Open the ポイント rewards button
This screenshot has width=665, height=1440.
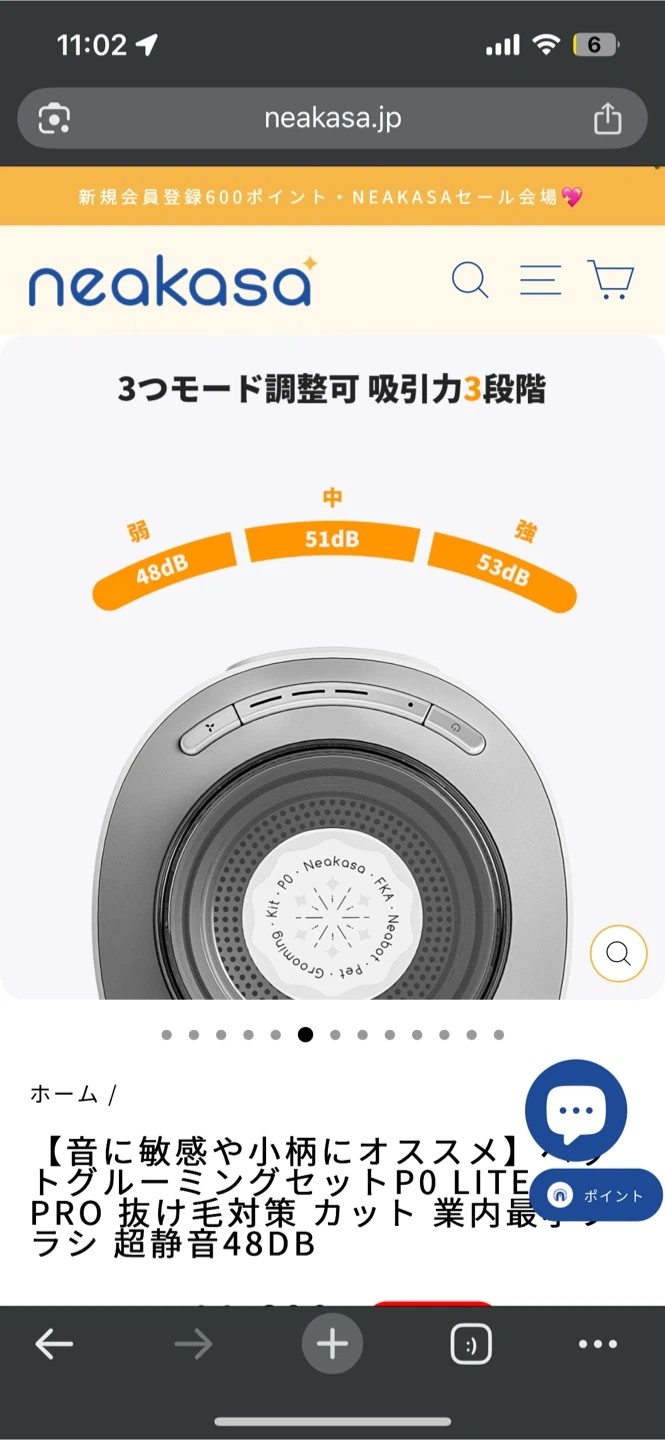[x=595, y=1195]
